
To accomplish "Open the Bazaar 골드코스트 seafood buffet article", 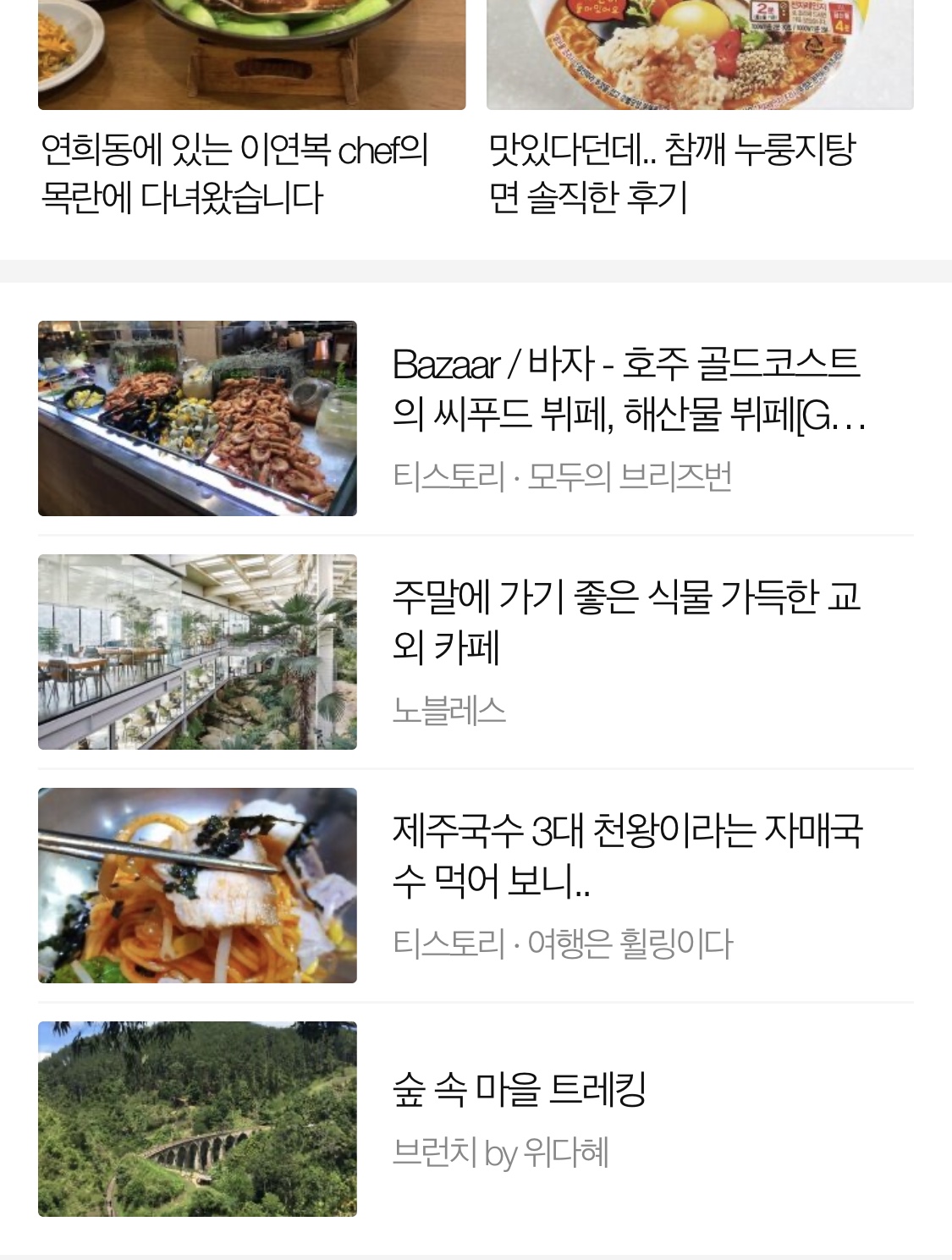I will [x=476, y=418].
